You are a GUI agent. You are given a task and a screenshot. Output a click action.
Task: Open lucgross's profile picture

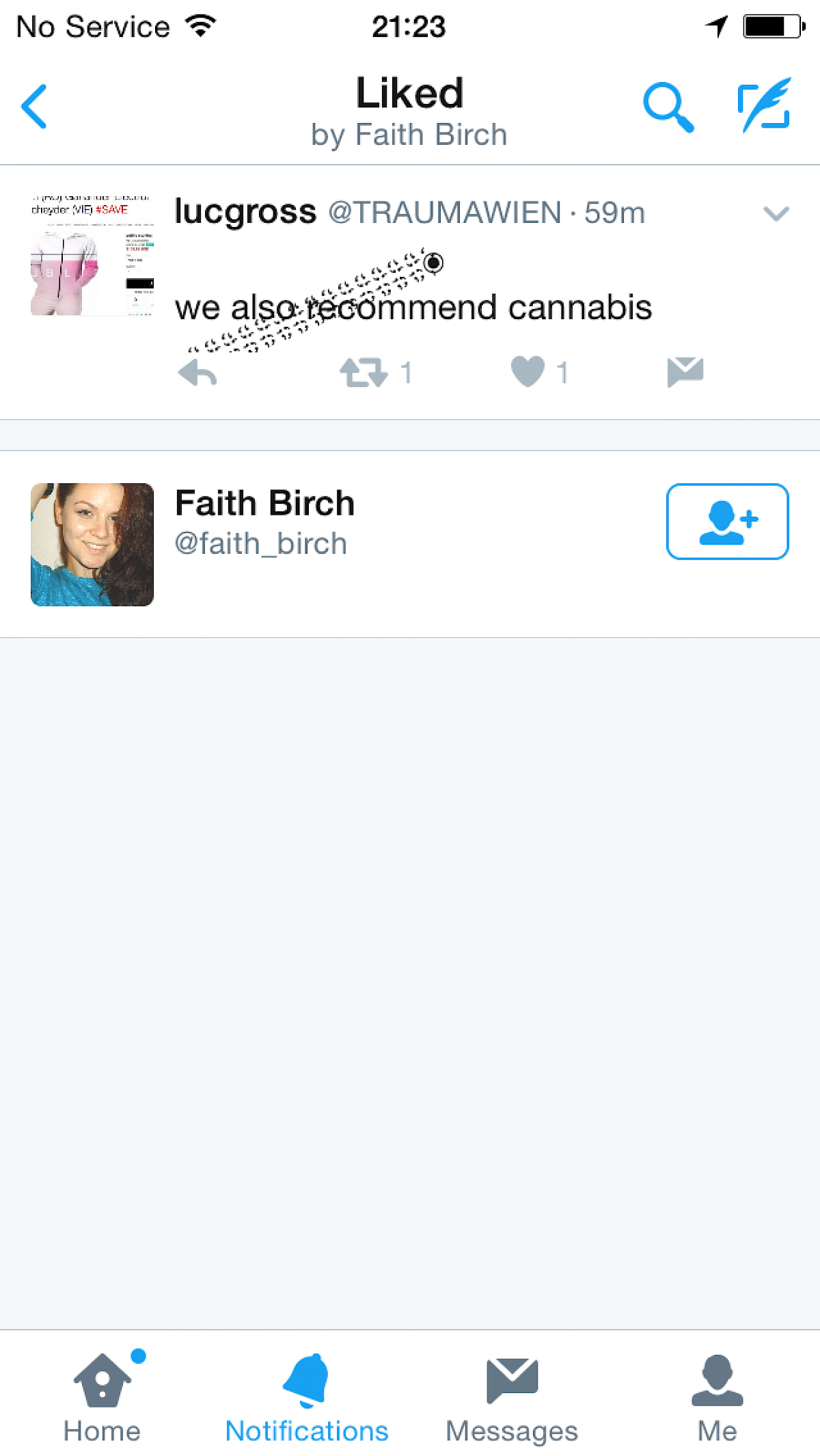click(92, 256)
